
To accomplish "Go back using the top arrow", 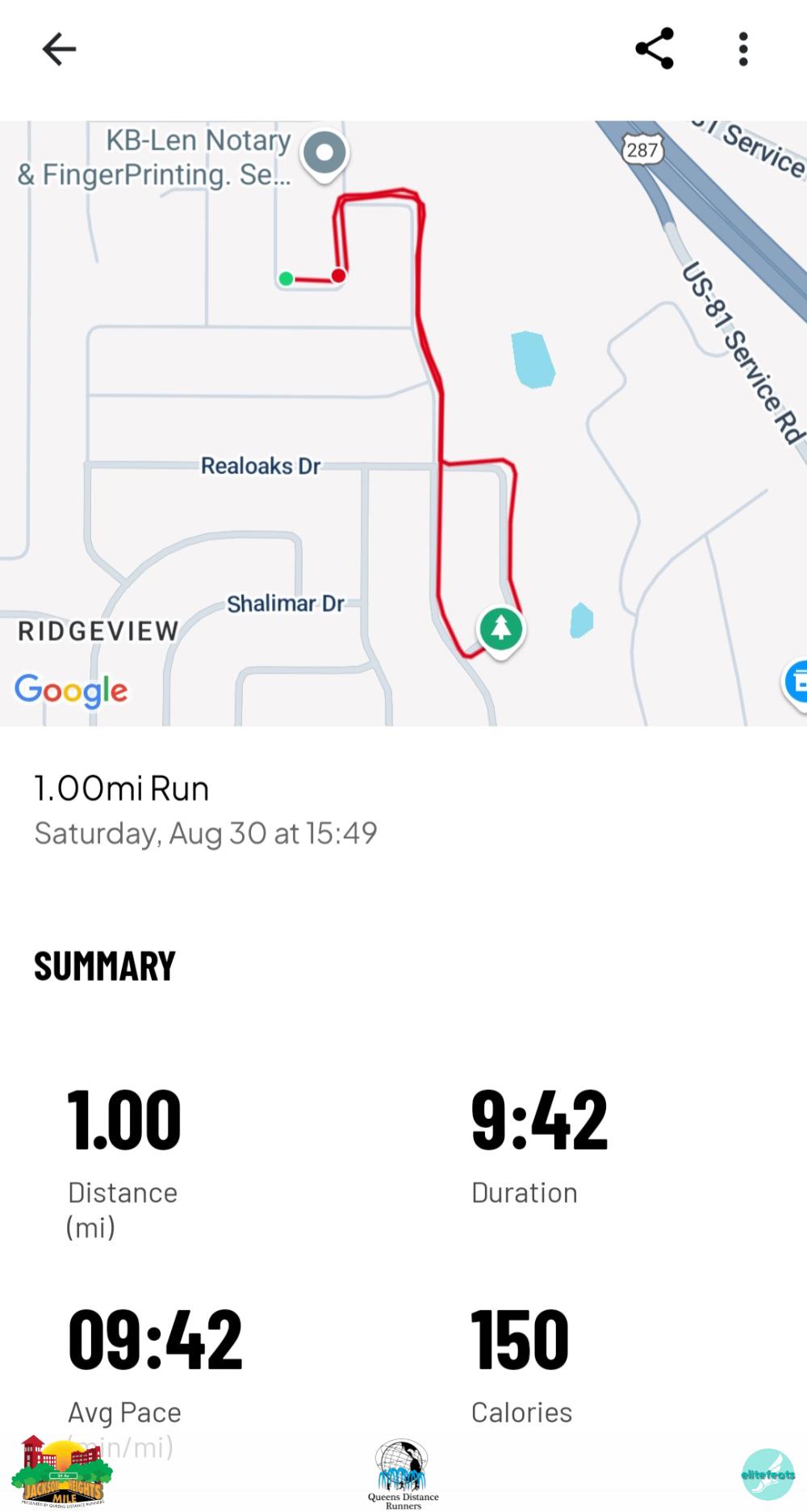I will [59, 49].
